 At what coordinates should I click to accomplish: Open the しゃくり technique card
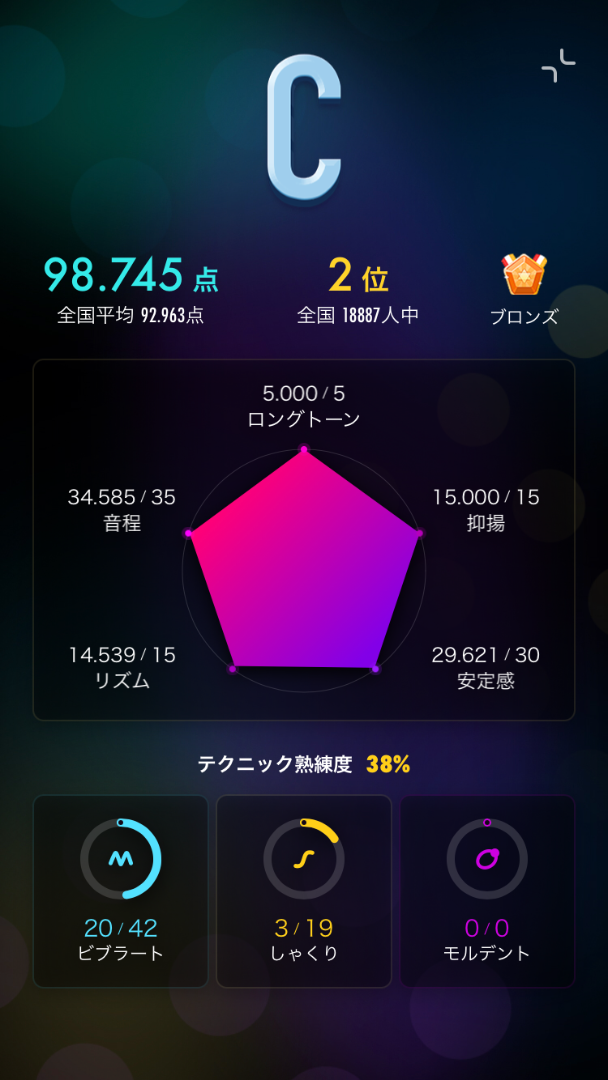point(304,891)
